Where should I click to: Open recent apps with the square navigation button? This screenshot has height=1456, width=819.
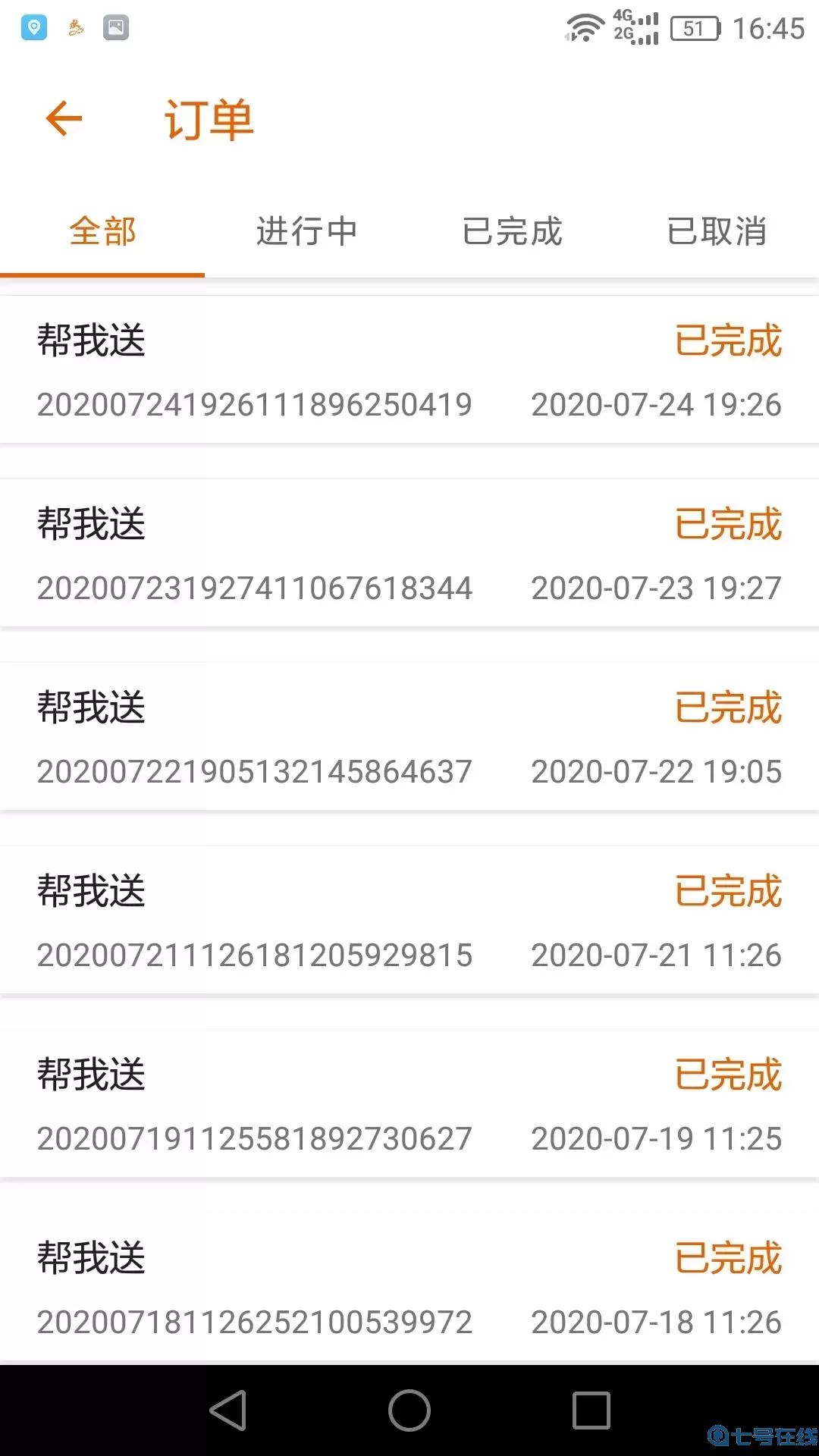click(x=591, y=1409)
